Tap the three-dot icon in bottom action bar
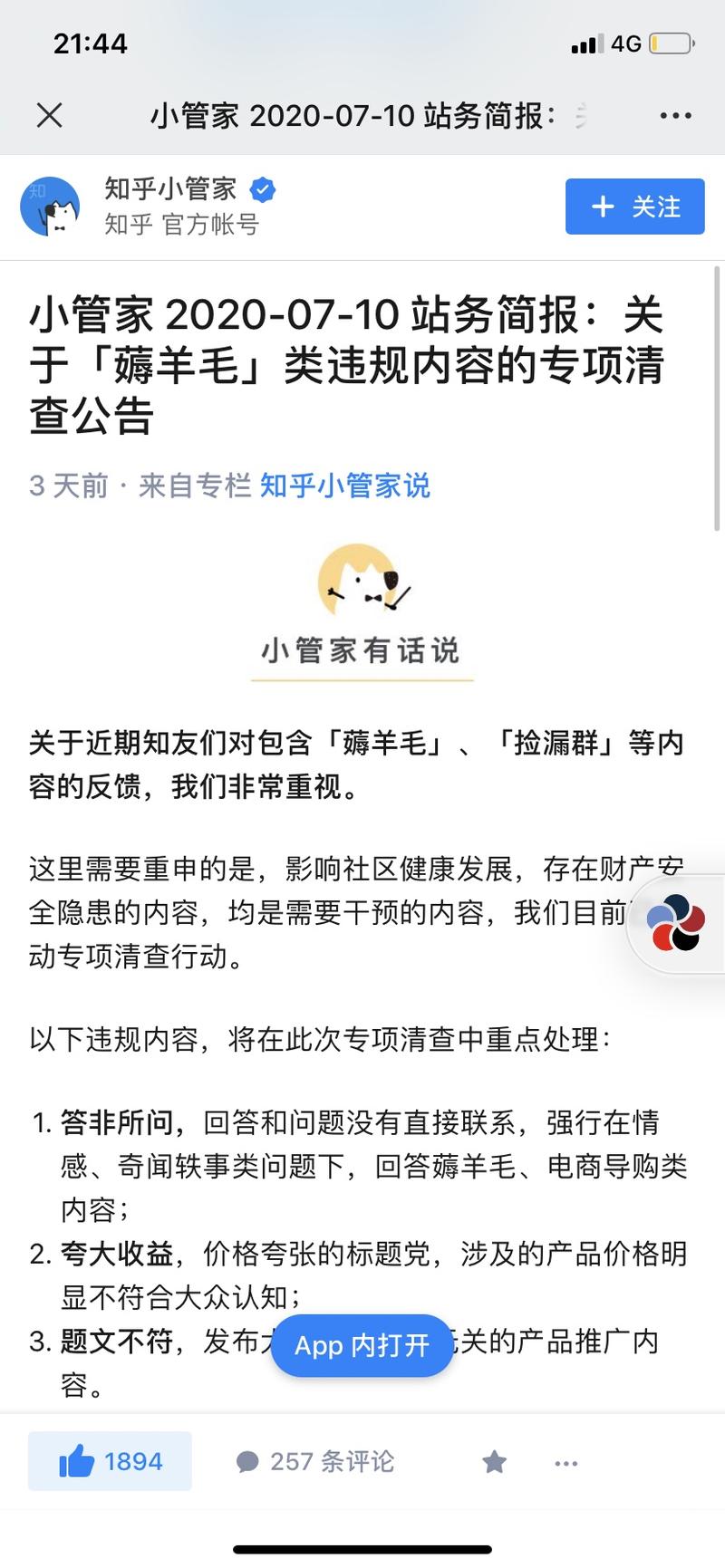This screenshot has width=725, height=1568. (x=565, y=1462)
